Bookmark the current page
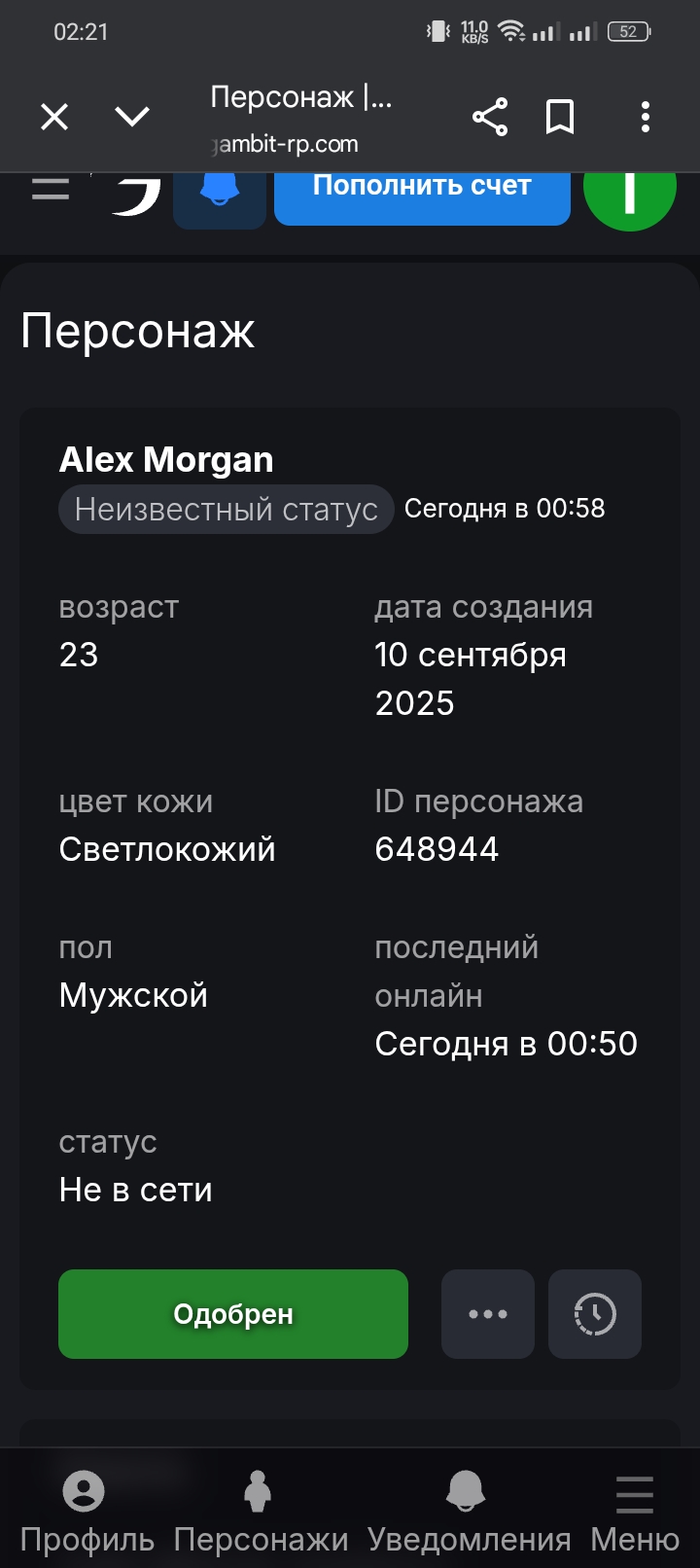This screenshot has height=1568, width=700. click(560, 118)
